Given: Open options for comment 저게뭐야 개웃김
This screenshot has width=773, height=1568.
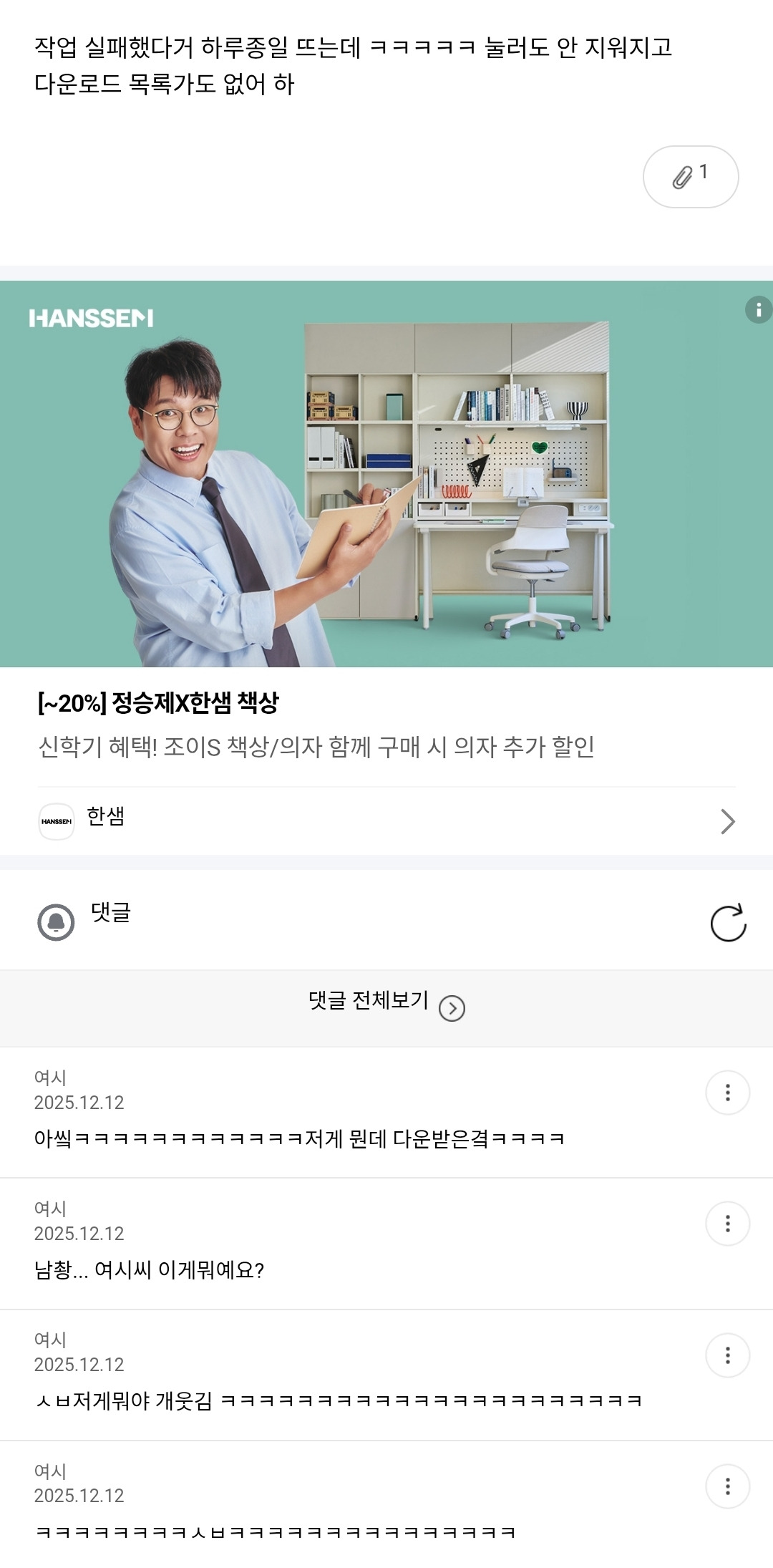Looking at the screenshot, I should point(727,1355).
